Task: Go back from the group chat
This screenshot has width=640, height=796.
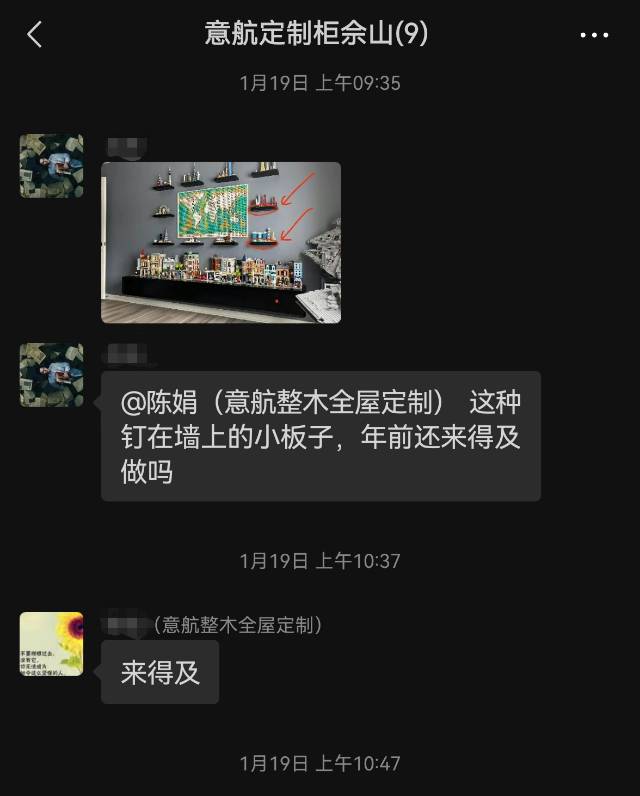Action: click(x=34, y=35)
